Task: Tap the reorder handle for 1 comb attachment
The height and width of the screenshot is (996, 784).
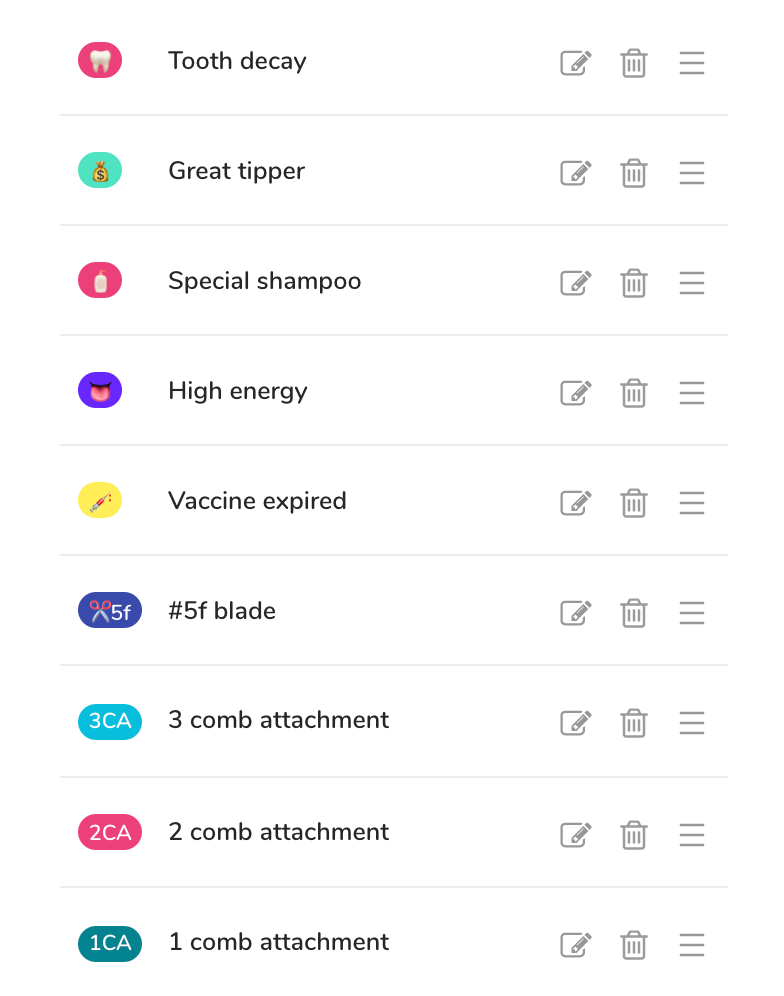Action: coord(692,945)
